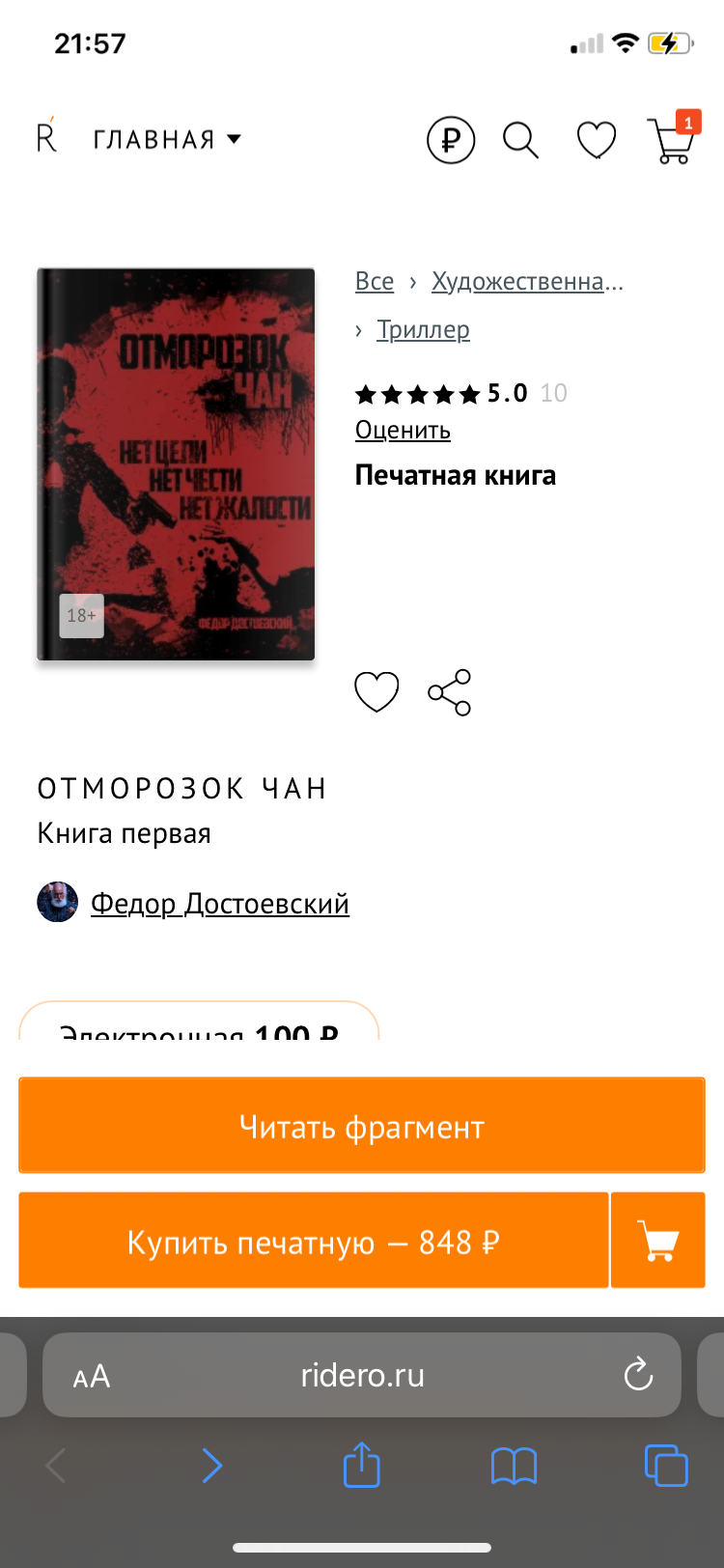This screenshot has height=1568, width=724.
Task: Open the shopping cart with 1 item
Action: pyautogui.click(x=672, y=138)
